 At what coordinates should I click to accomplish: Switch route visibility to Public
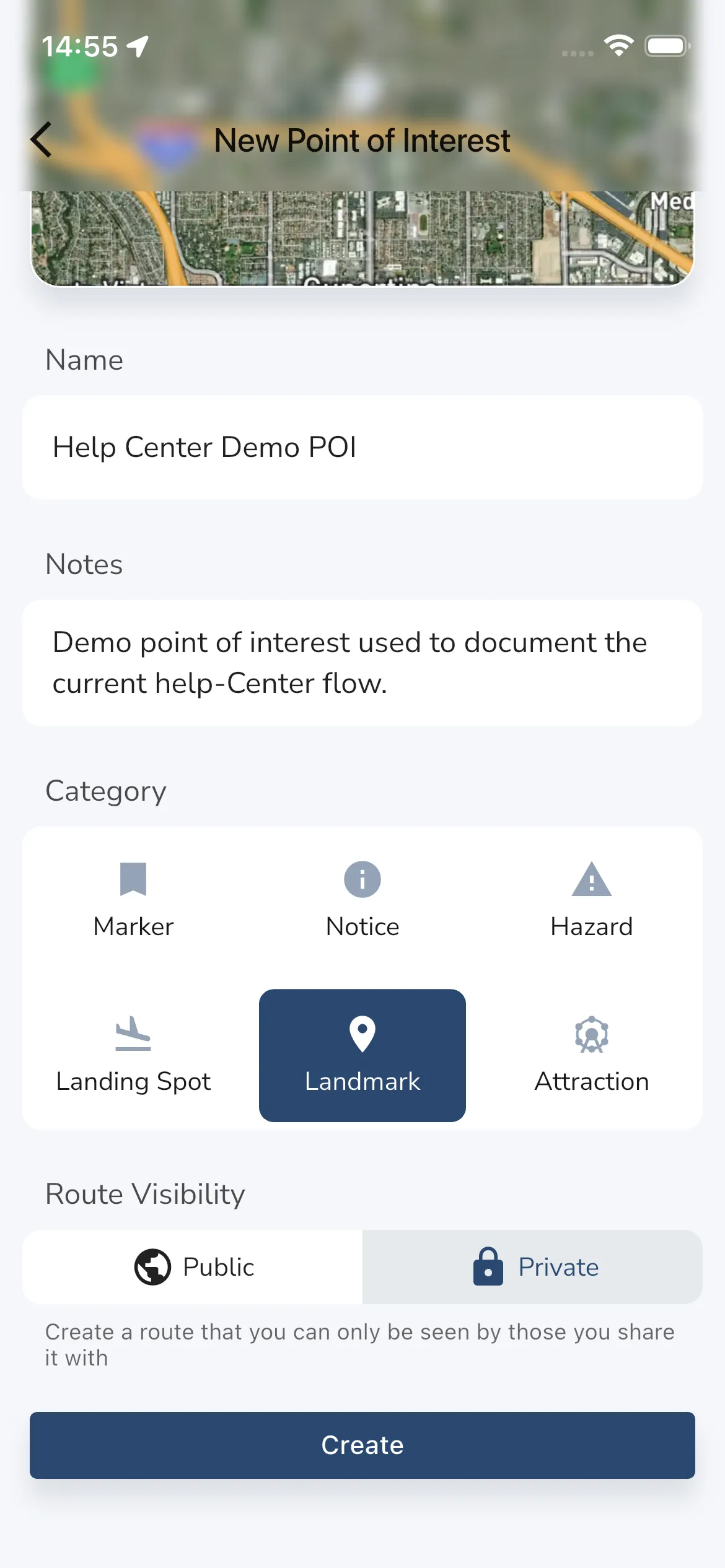tap(193, 1267)
